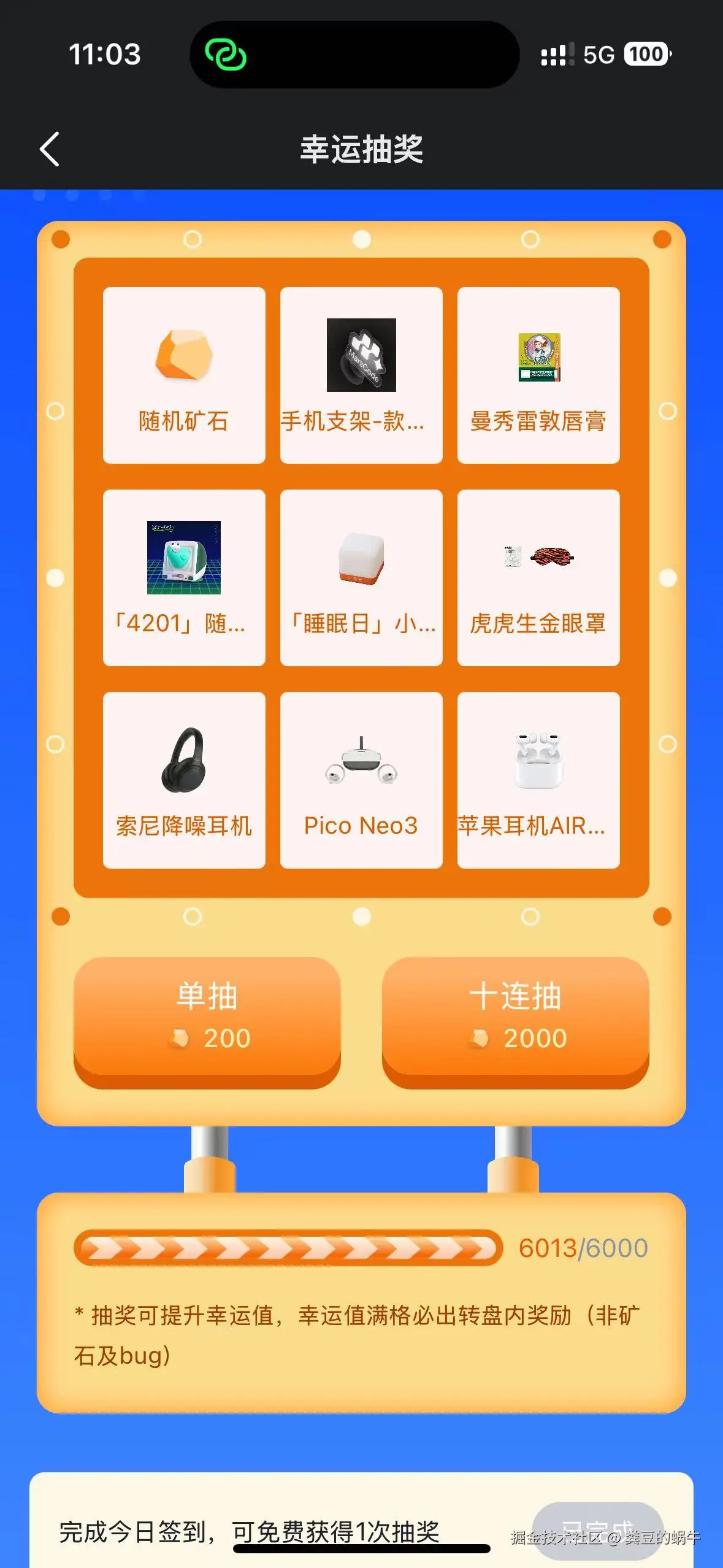Open the Pico Neo3 prize tile
This screenshot has height=1568, width=723.
click(361, 778)
